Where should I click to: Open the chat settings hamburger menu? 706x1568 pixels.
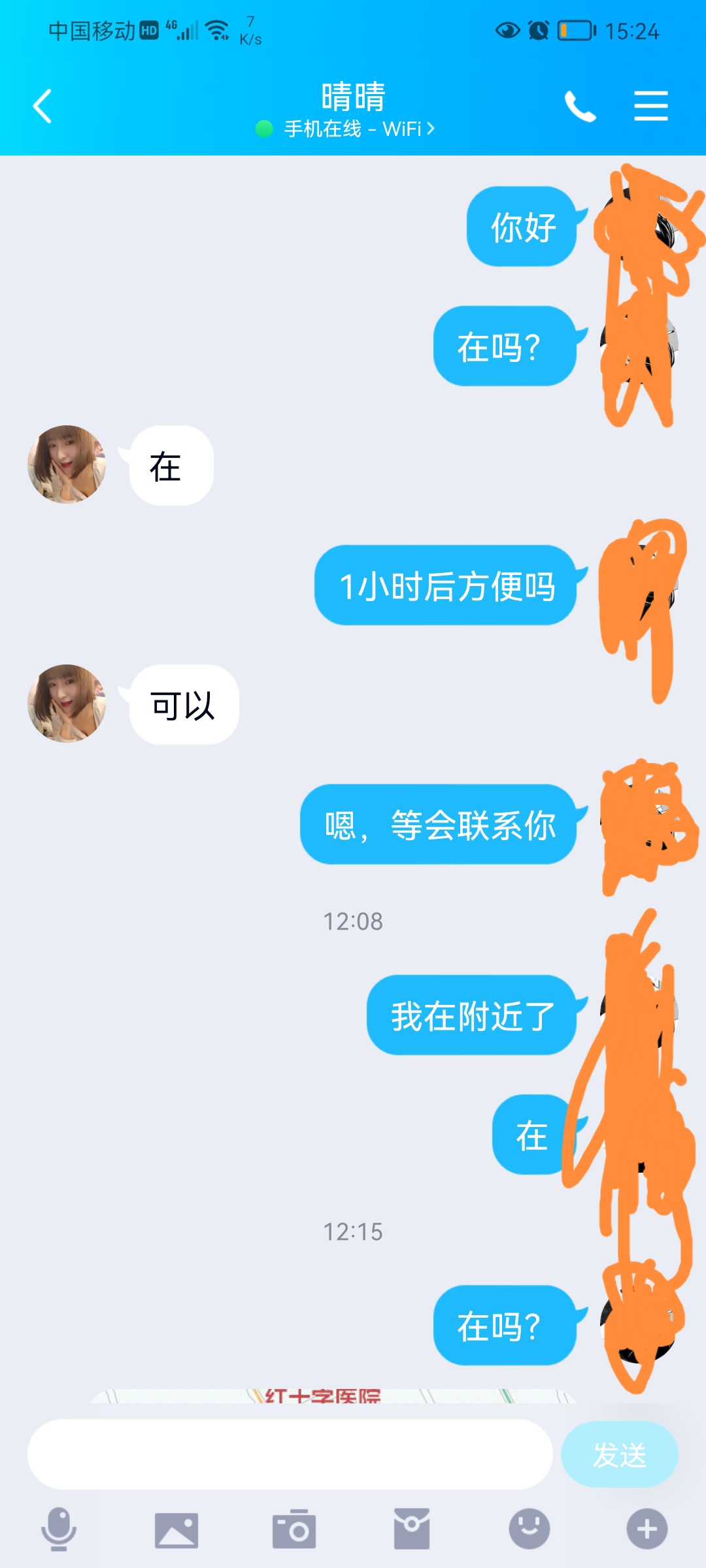(651, 106)
